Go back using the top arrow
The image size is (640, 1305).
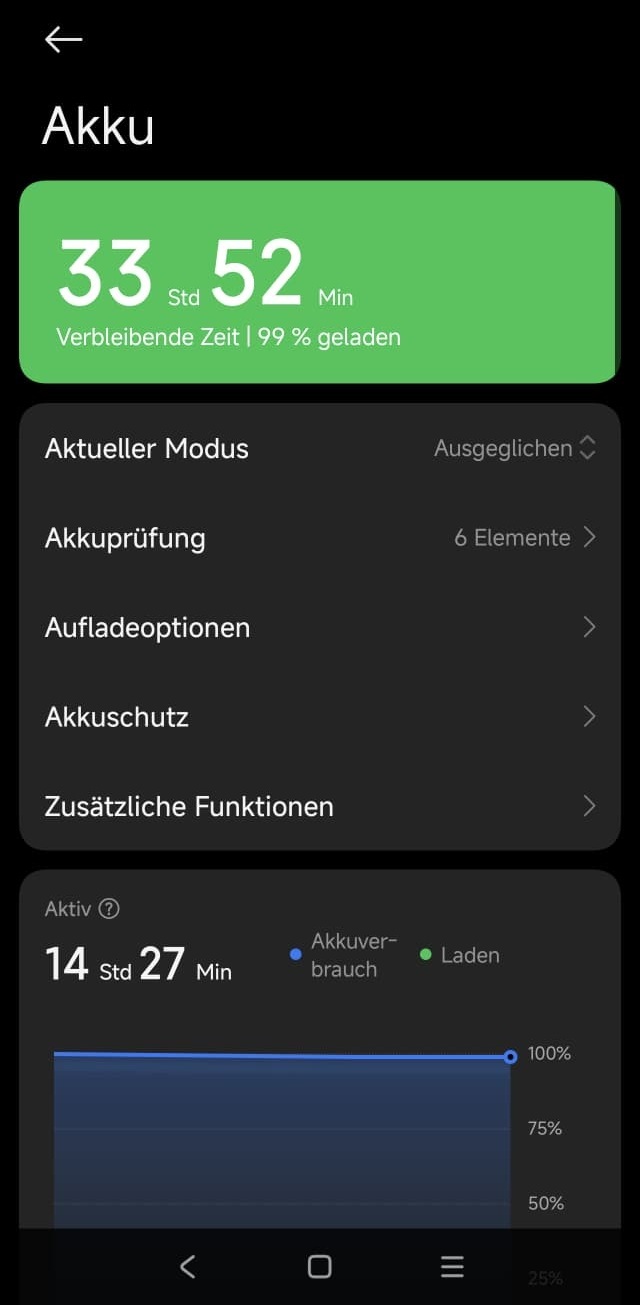pos(63,39)
